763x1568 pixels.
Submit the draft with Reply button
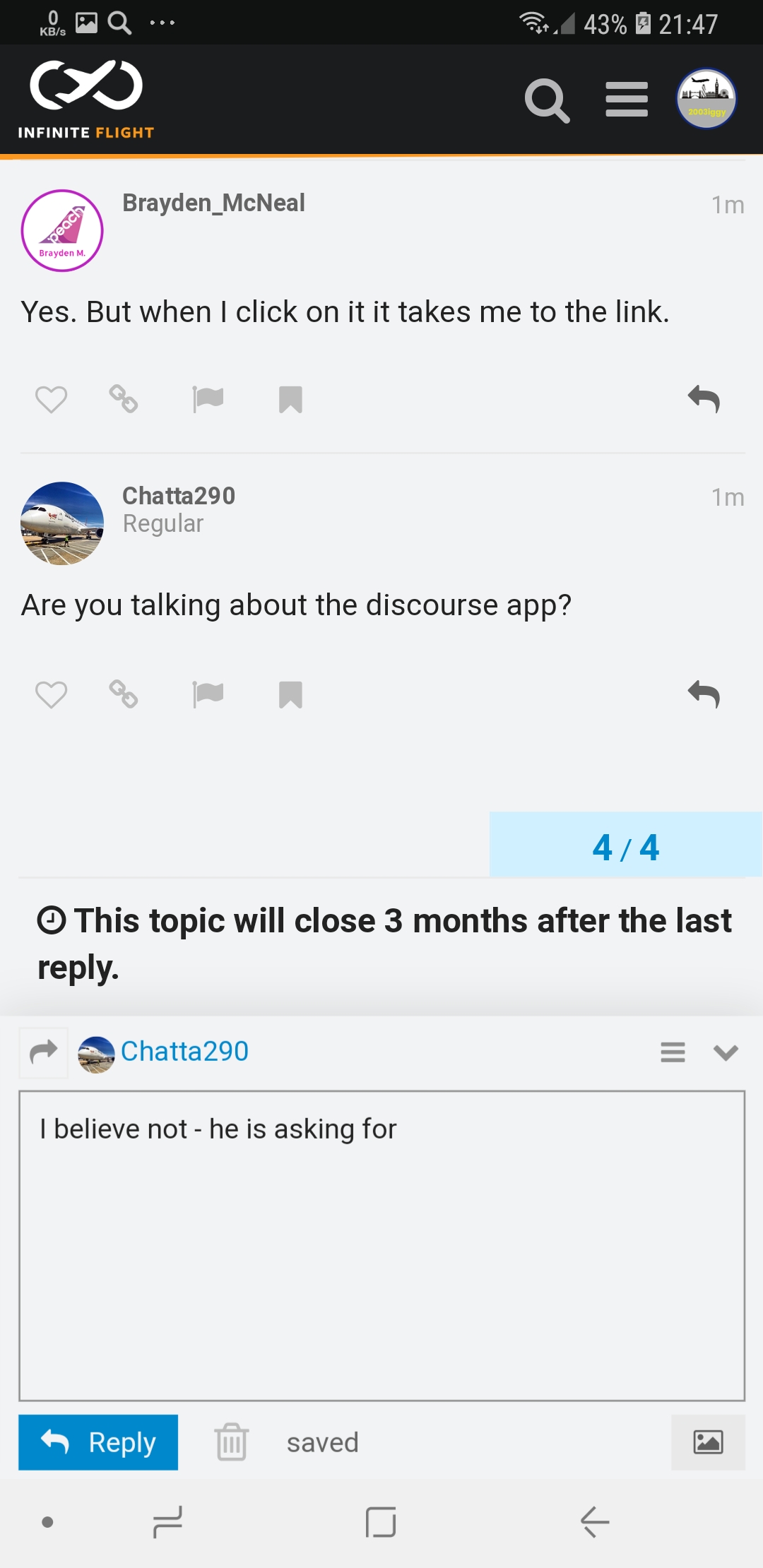click(x=98, y=1442)
